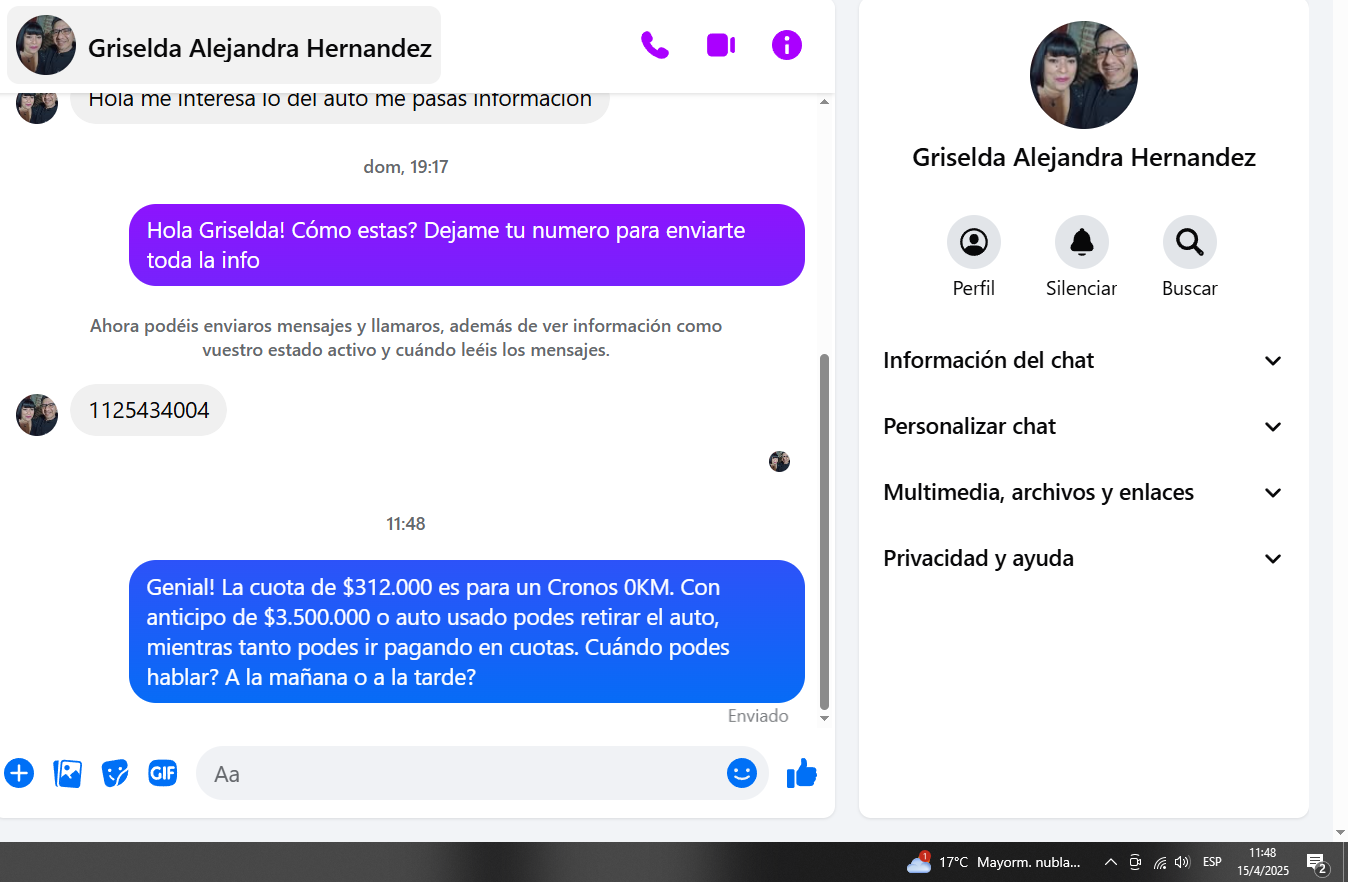The width and height of the screenshot is (1348, 882).
Task: Expand Personalizar chat section
Action: (1082, 427)
